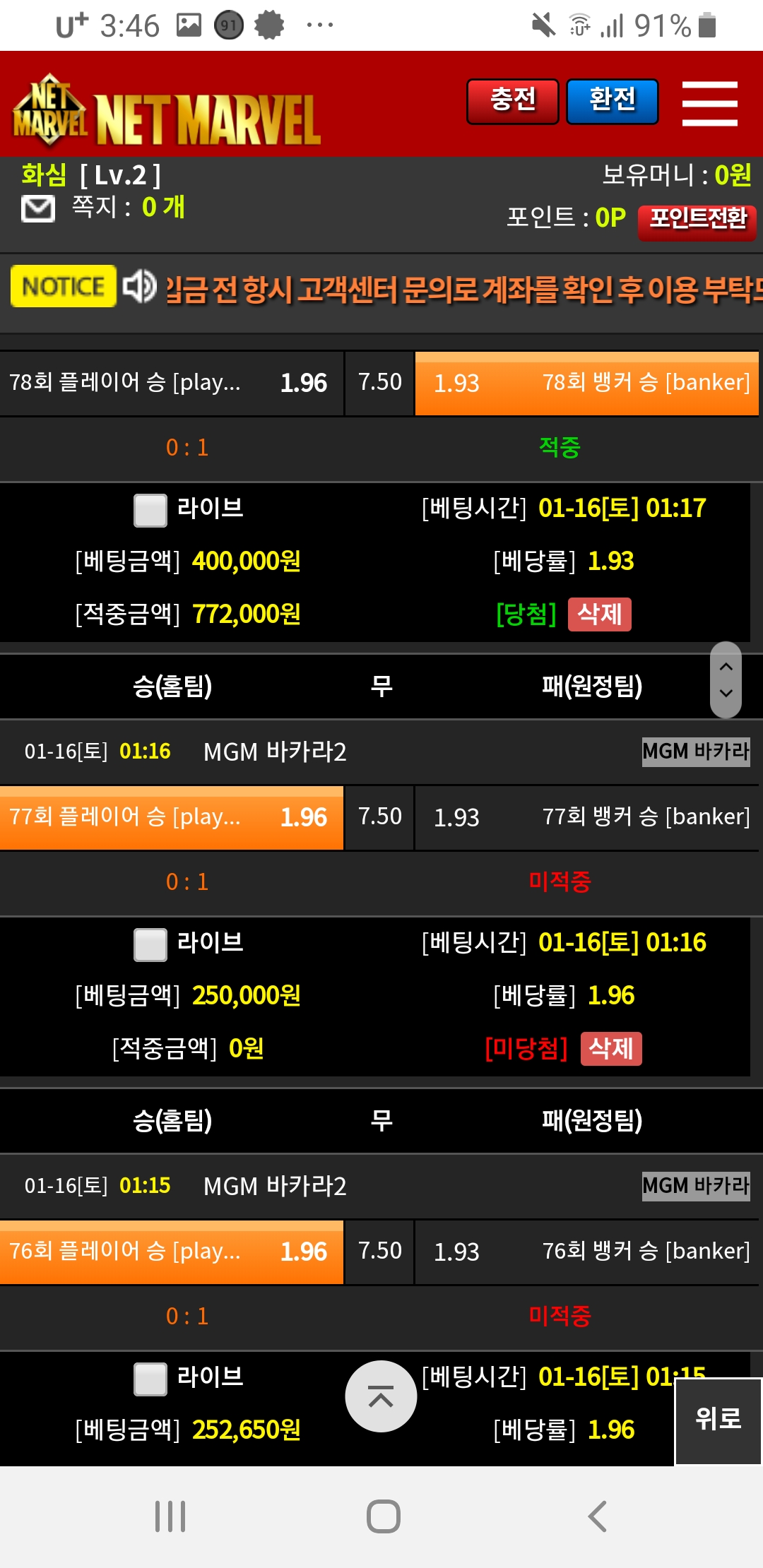Tap the NOTICE speaker icon
Viewport: 763px width, 1568px height.
click(139, 286)
